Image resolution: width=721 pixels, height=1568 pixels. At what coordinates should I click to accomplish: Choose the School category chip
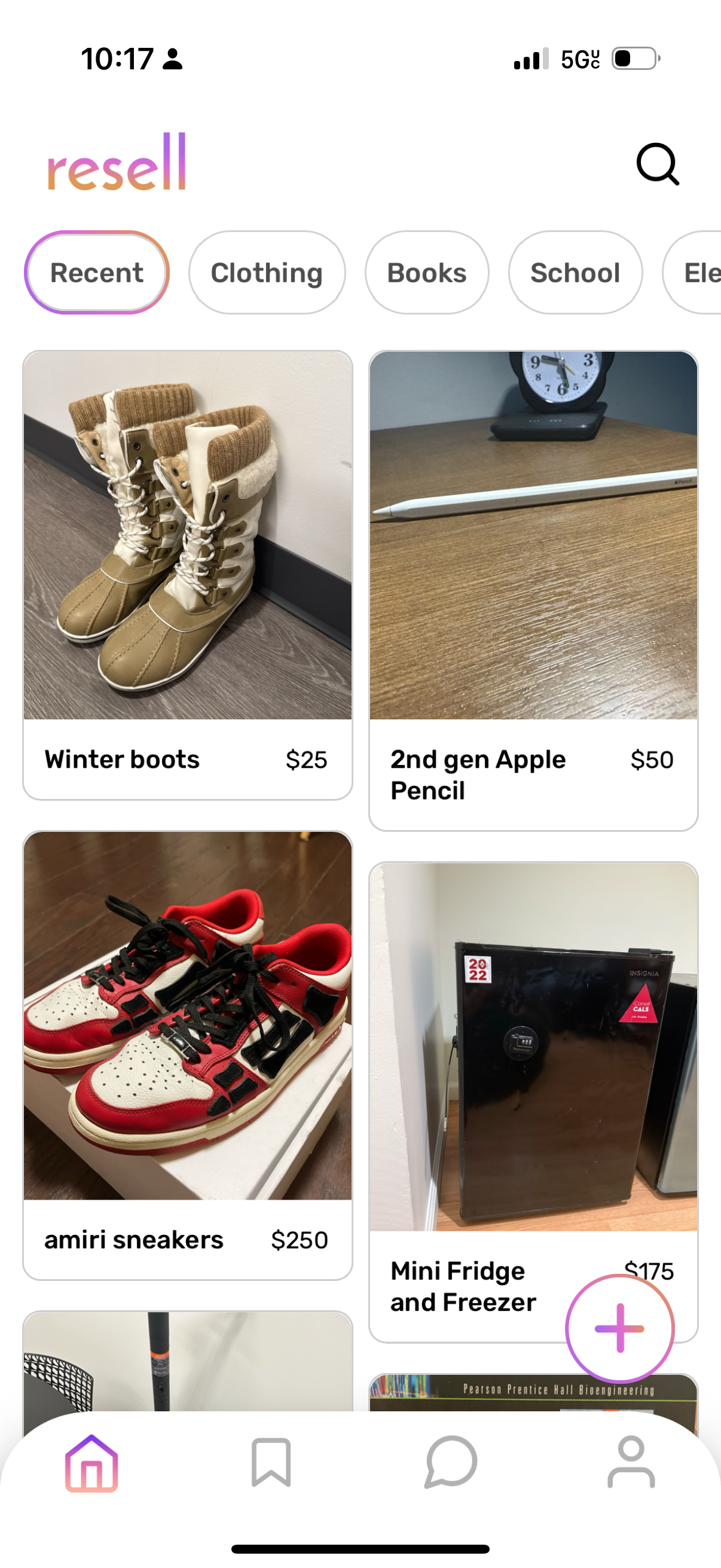pos(575,273)
